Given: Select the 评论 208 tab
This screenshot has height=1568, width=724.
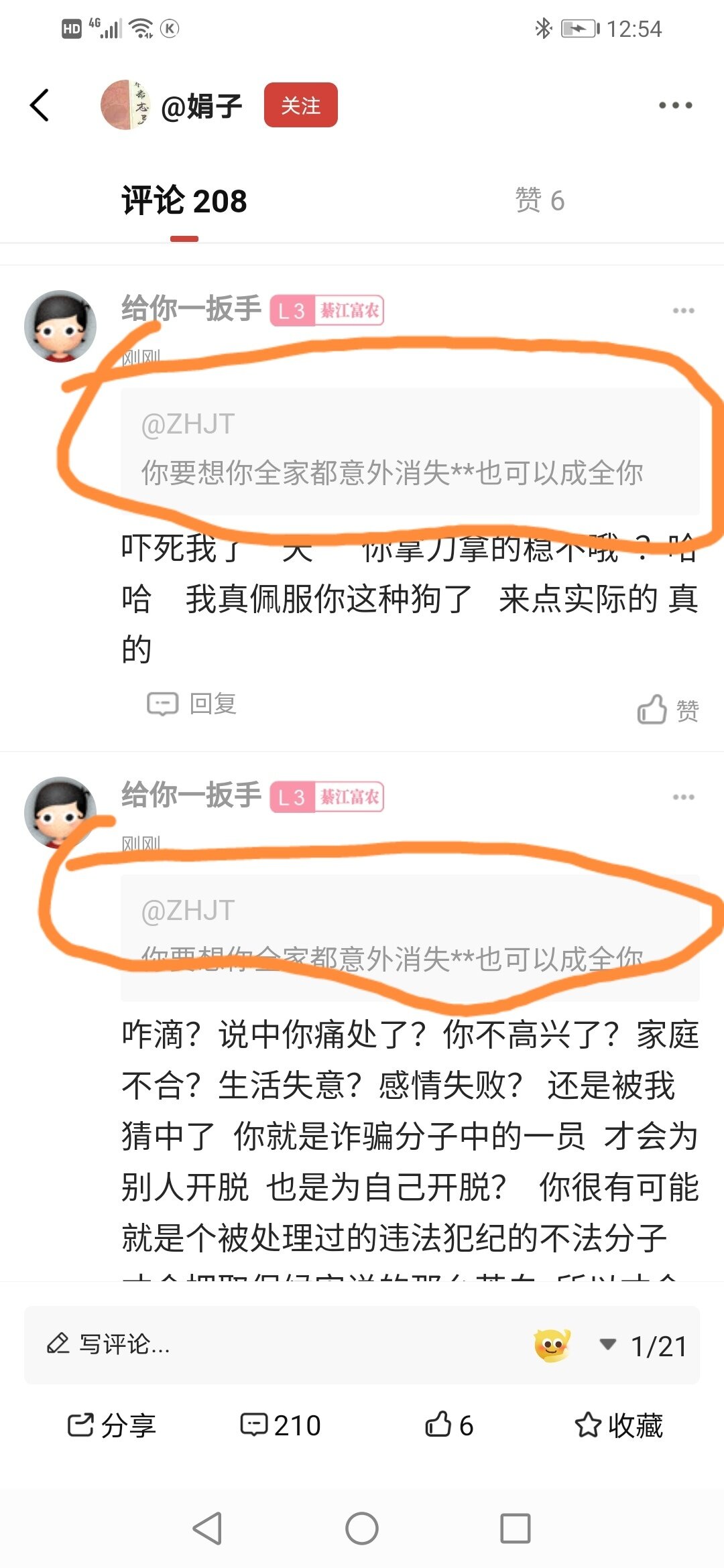Looking at the screenshot, I should click(x=184, y=200).
